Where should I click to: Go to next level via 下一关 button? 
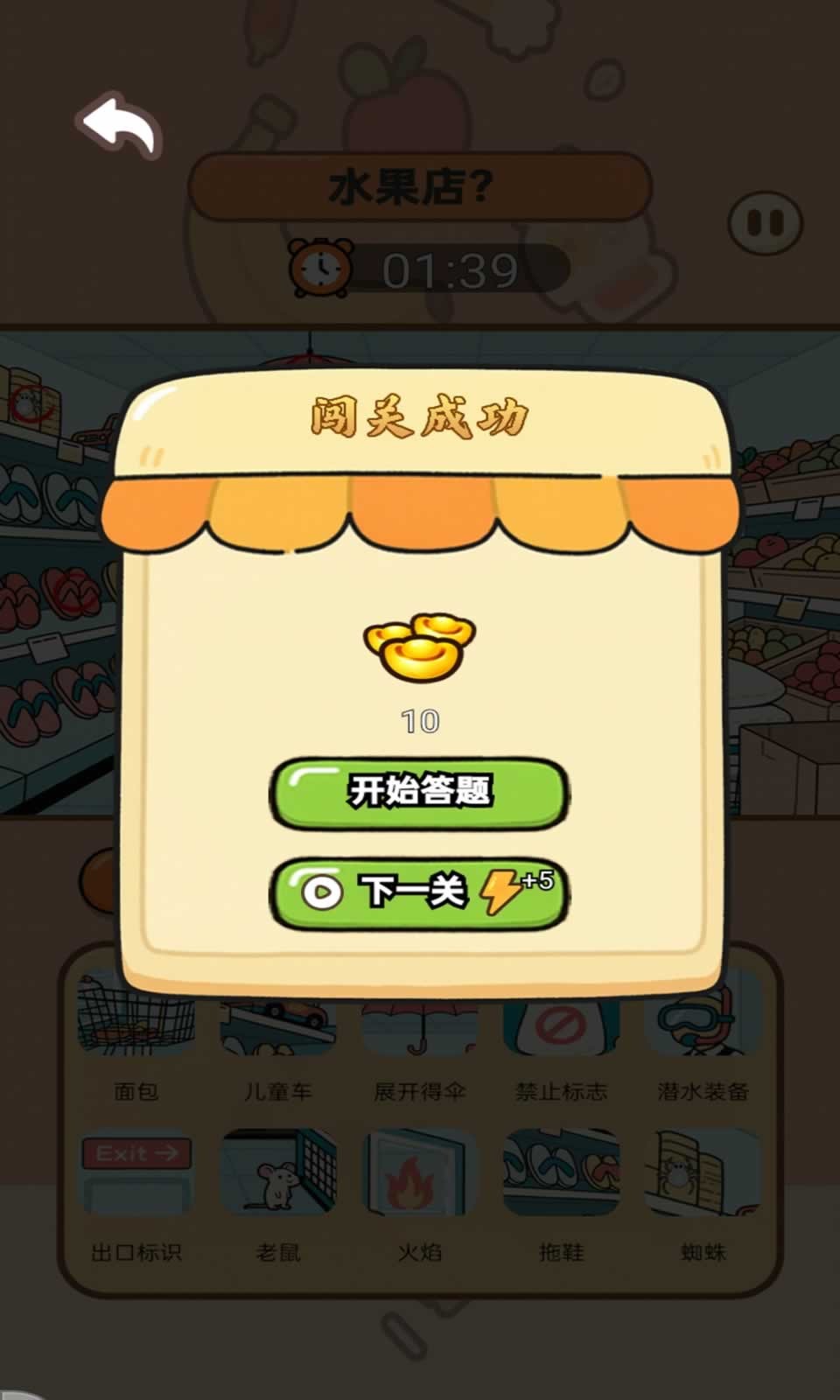[x=419, y=892]
